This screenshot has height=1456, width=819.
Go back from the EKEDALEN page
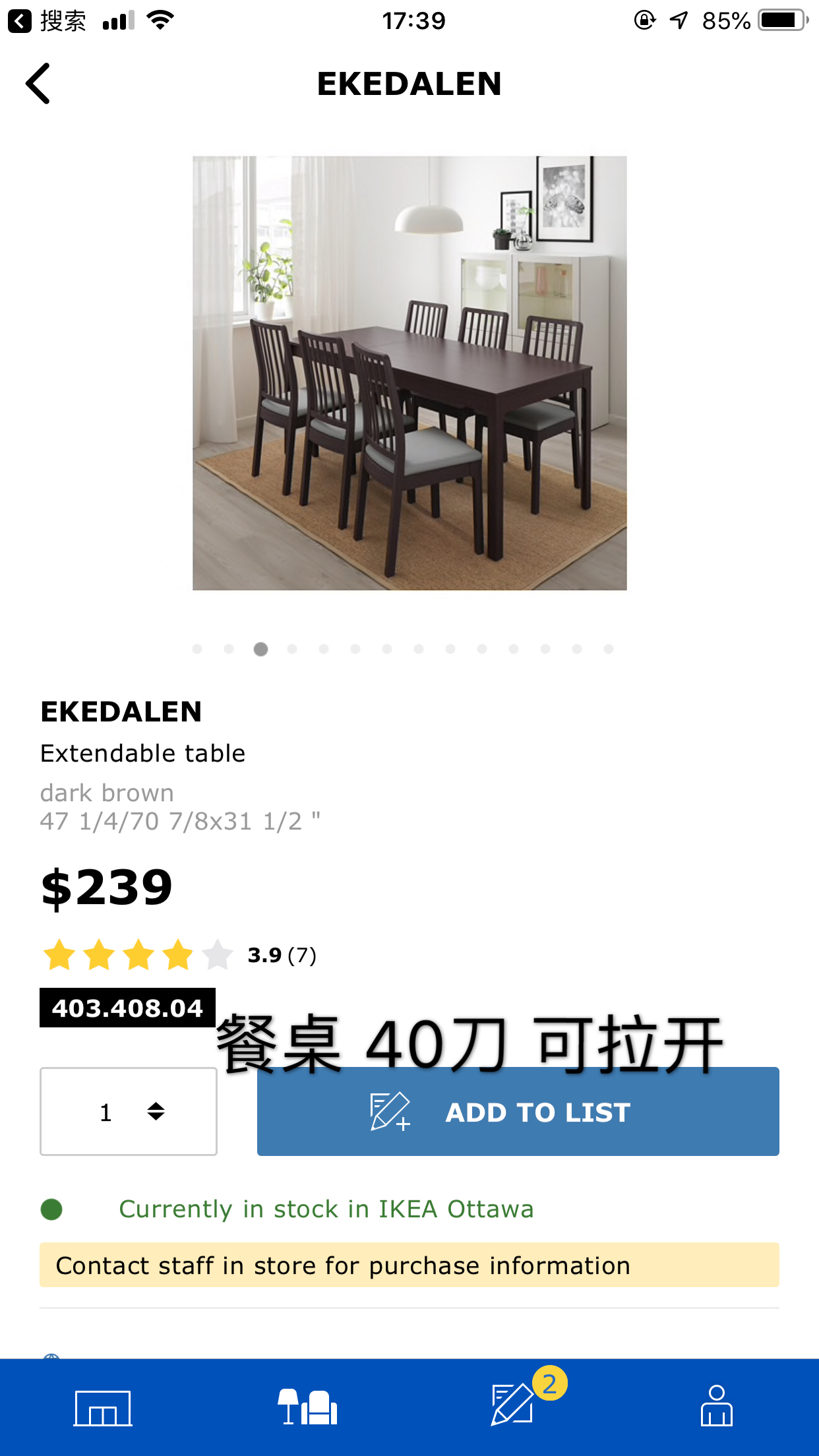[38, 84]
